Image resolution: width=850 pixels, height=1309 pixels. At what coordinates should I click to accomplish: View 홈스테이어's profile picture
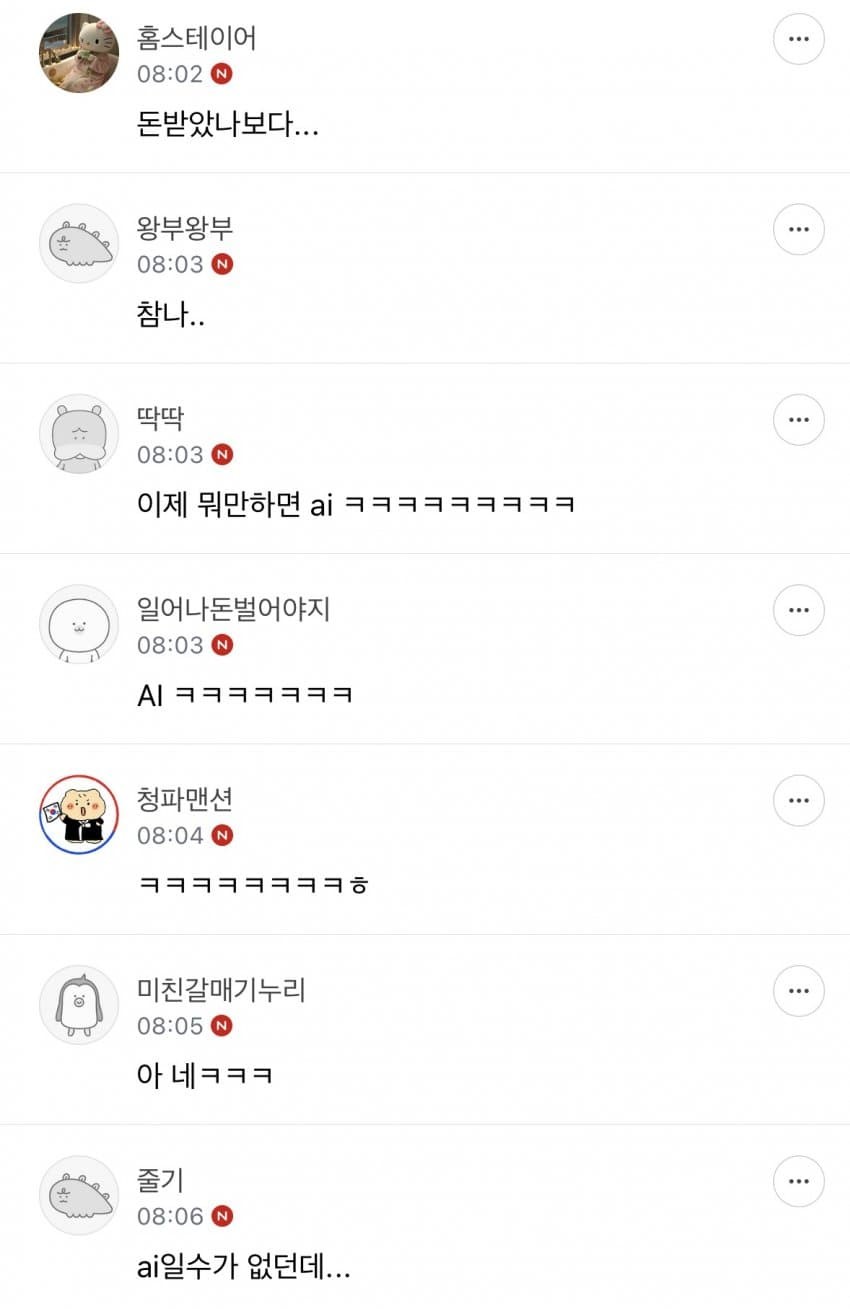79,53
